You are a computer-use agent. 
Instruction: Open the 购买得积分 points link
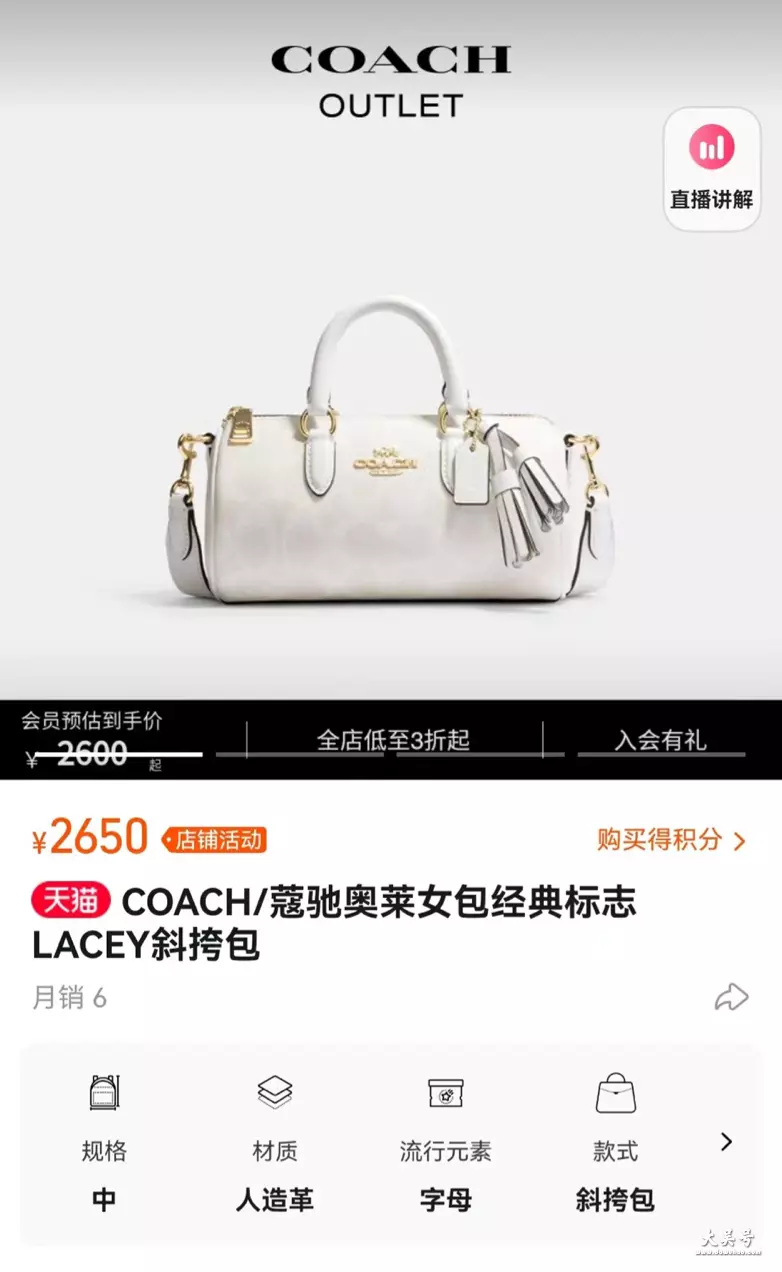tap(672, 839)
